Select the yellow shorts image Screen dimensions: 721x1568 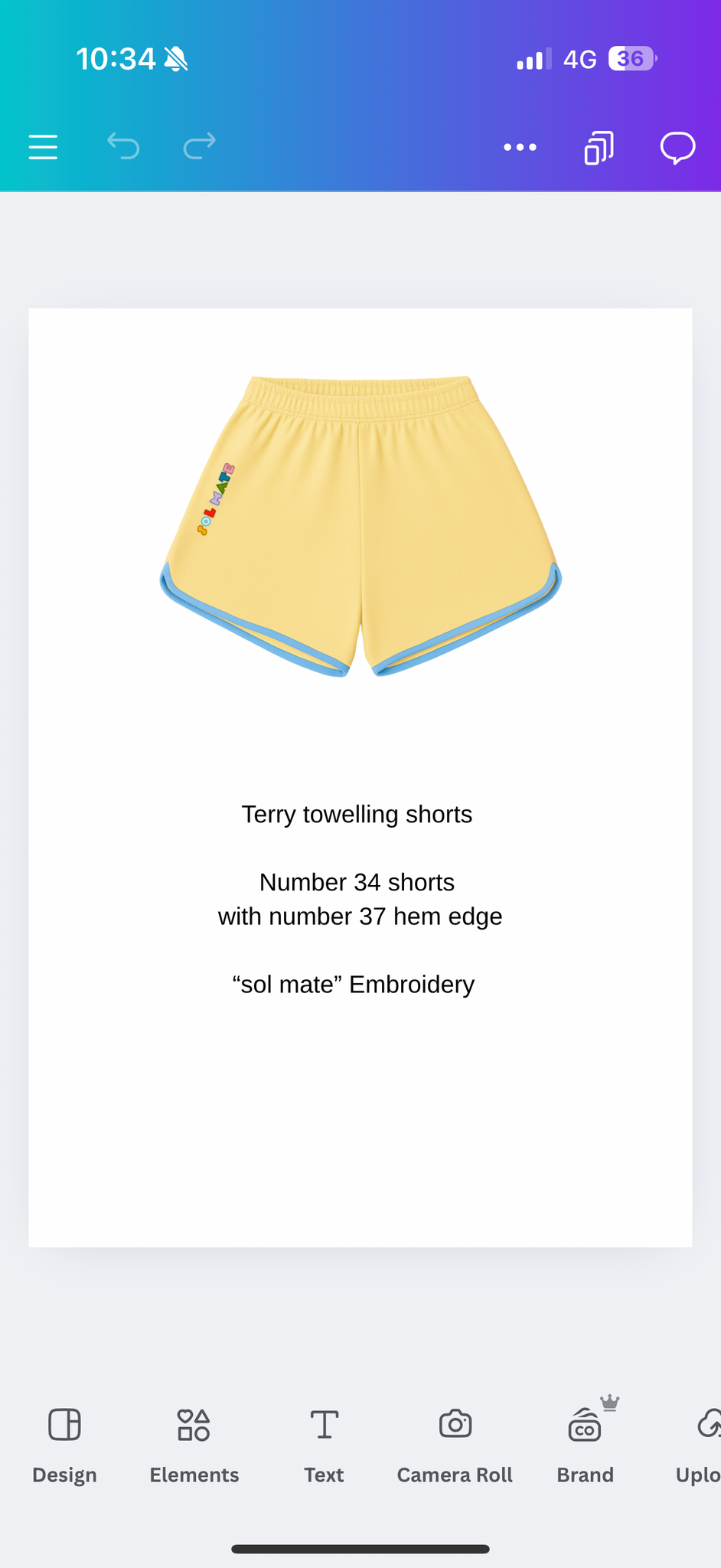tap(360, 526)
